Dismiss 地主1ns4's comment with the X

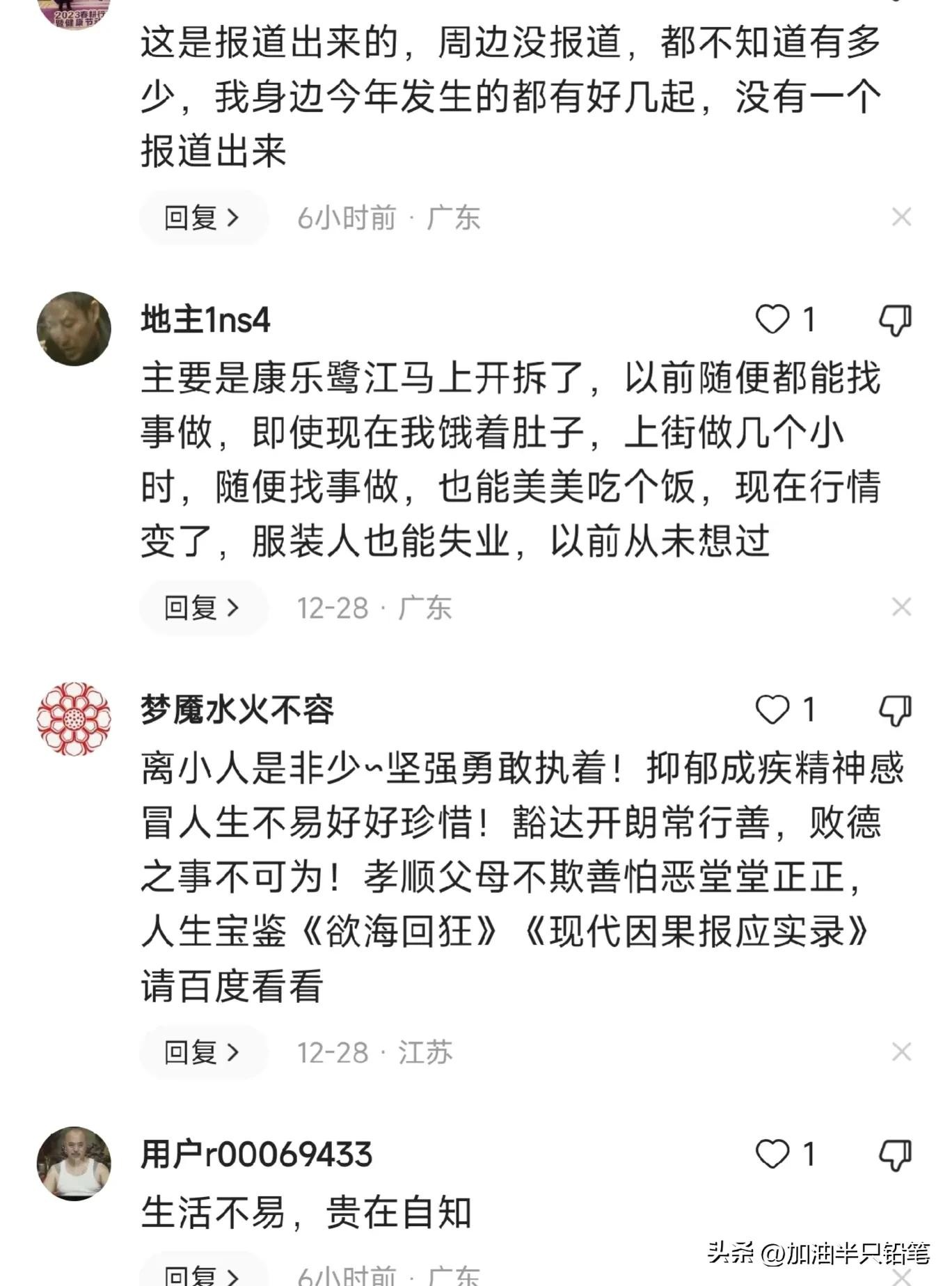coord(901,608)
